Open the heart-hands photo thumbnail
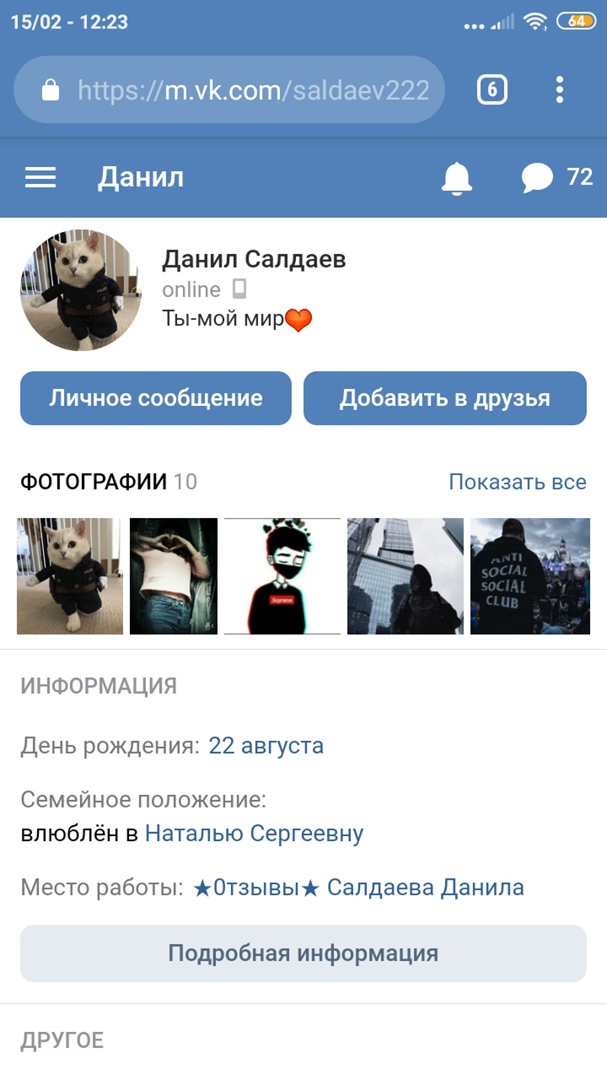The image size is (607, 1080). click(x=174, y=576)
